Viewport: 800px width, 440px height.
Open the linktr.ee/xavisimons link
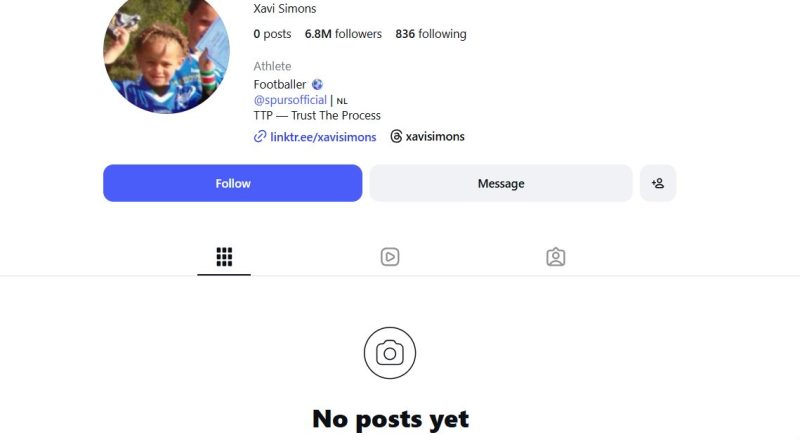tap(322, 137)
